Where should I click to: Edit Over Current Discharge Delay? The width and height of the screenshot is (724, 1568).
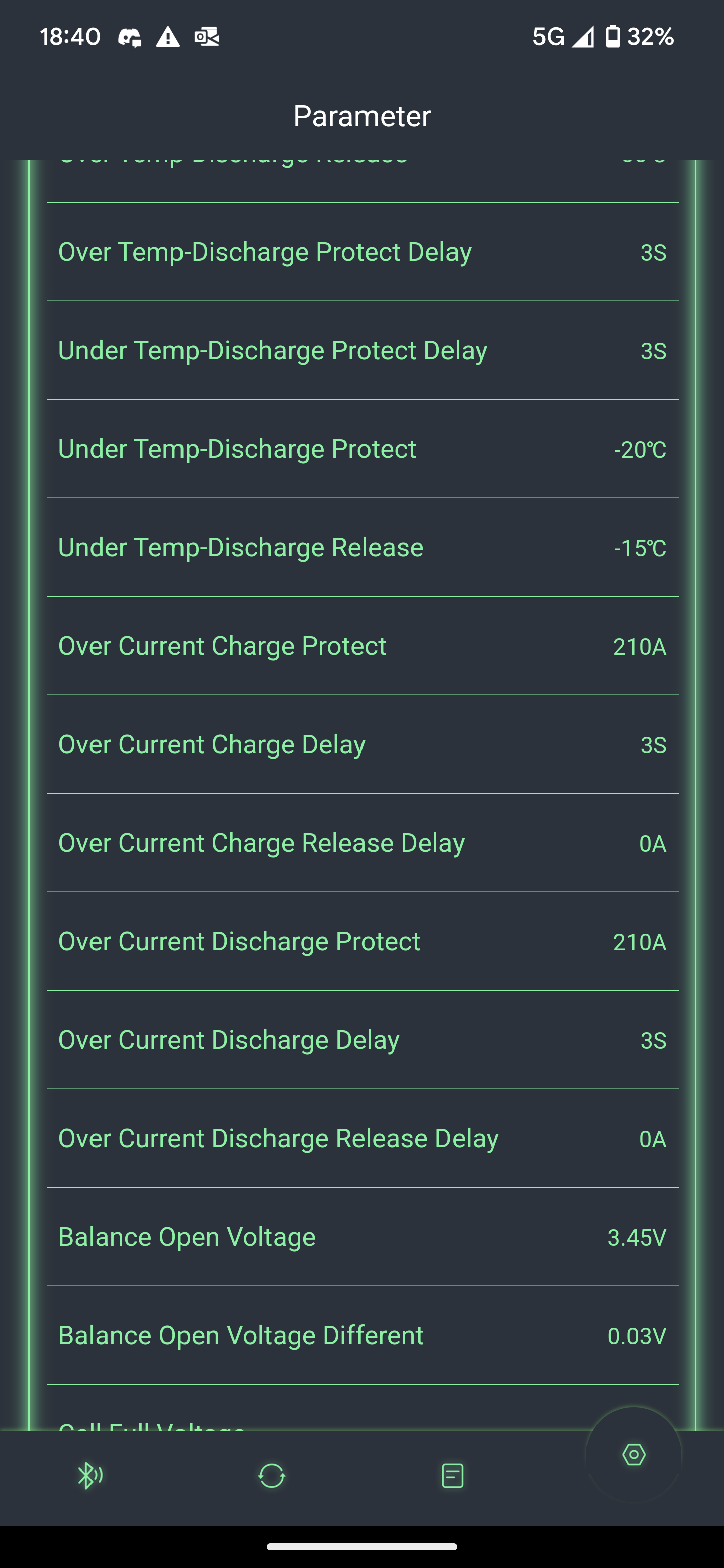pos(363,1040)
